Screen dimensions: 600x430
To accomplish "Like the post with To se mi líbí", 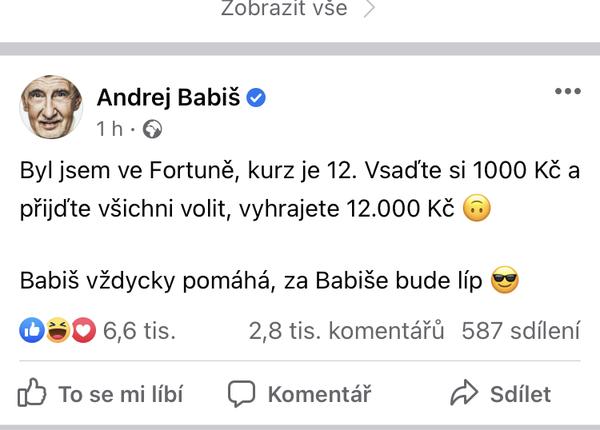I will pos(102,393).
